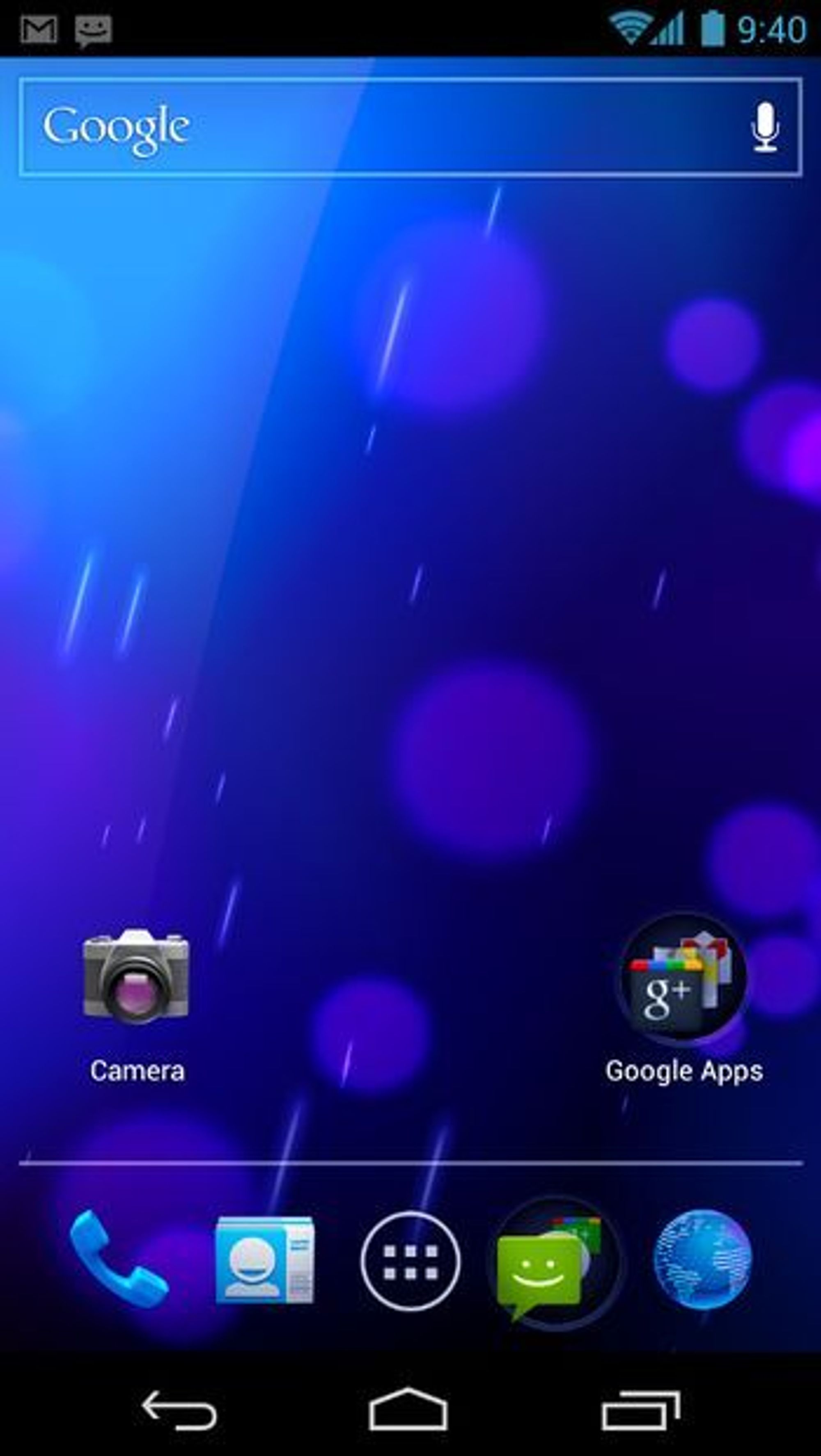
Task: Tap the Home navigation button
Action: click(408, 1409)
